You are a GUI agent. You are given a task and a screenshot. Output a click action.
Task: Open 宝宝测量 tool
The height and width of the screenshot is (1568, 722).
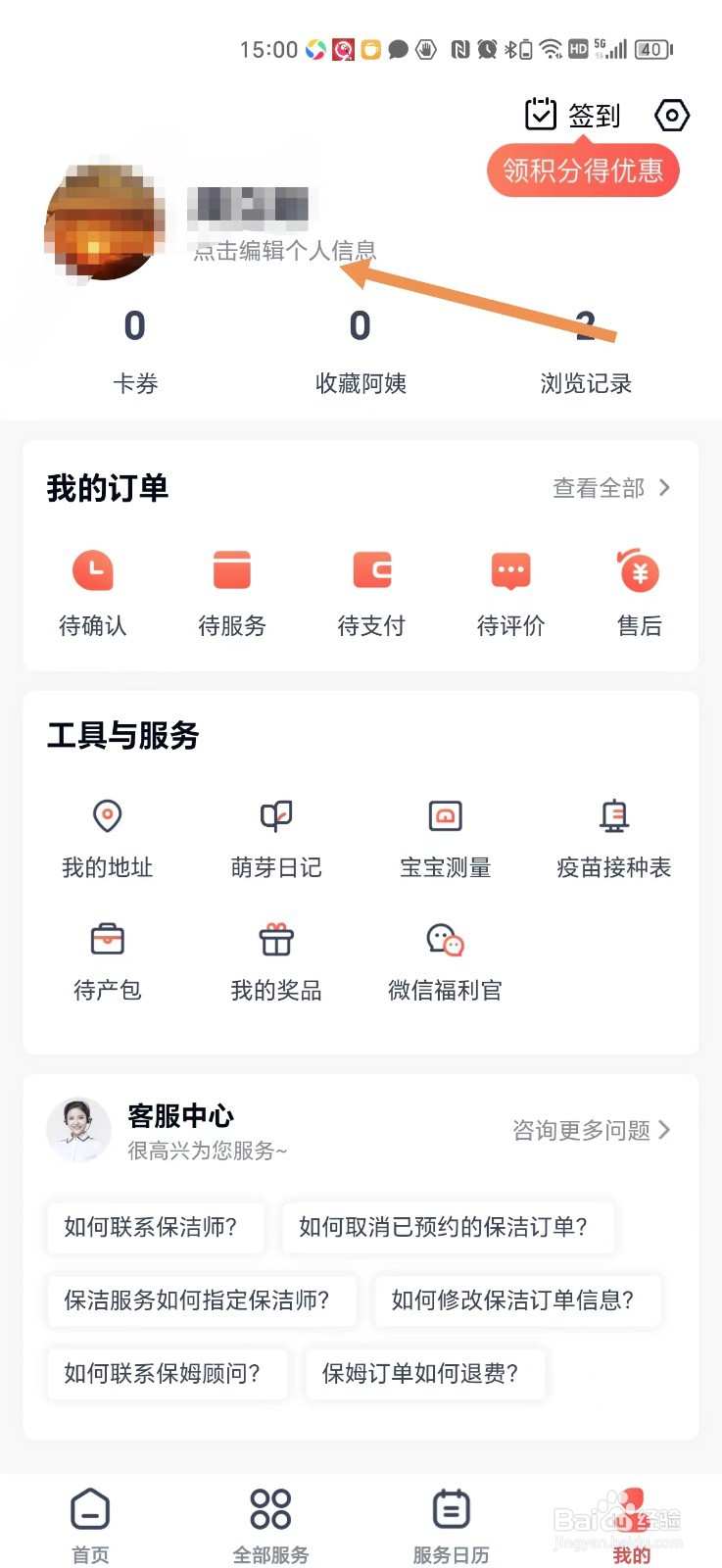coord(446,836)
